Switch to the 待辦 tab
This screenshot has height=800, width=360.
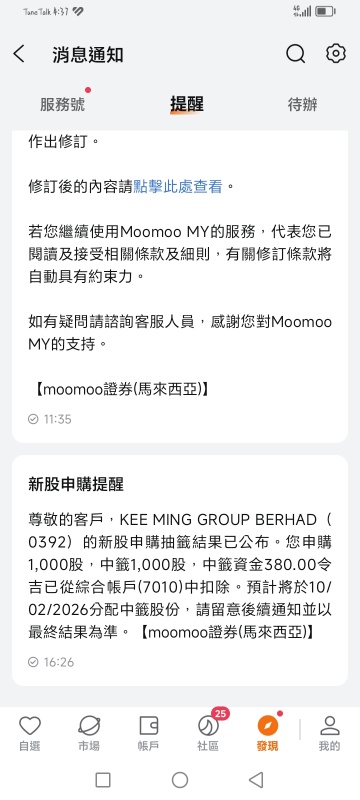[302, 105]
